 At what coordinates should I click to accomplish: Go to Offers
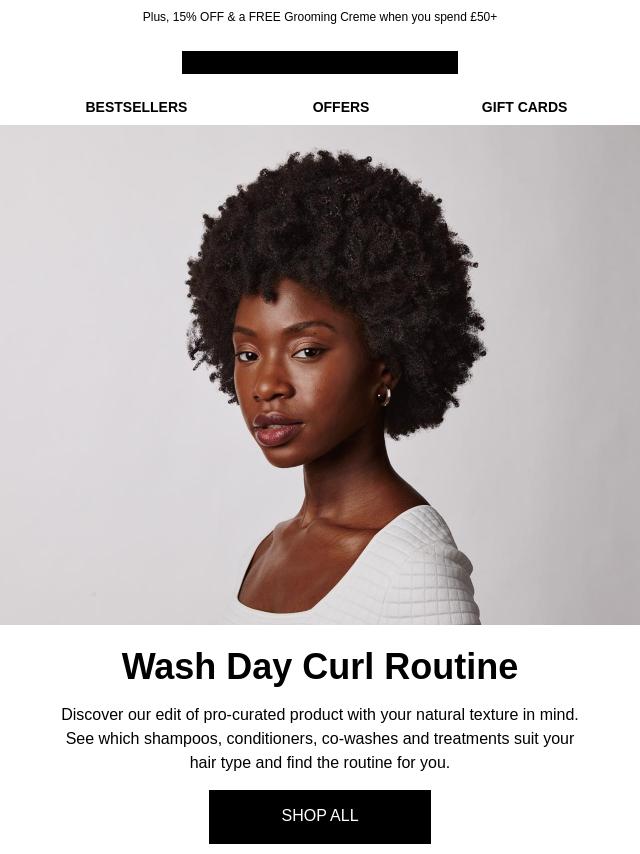pyautogui.click(x=340, y=107)
